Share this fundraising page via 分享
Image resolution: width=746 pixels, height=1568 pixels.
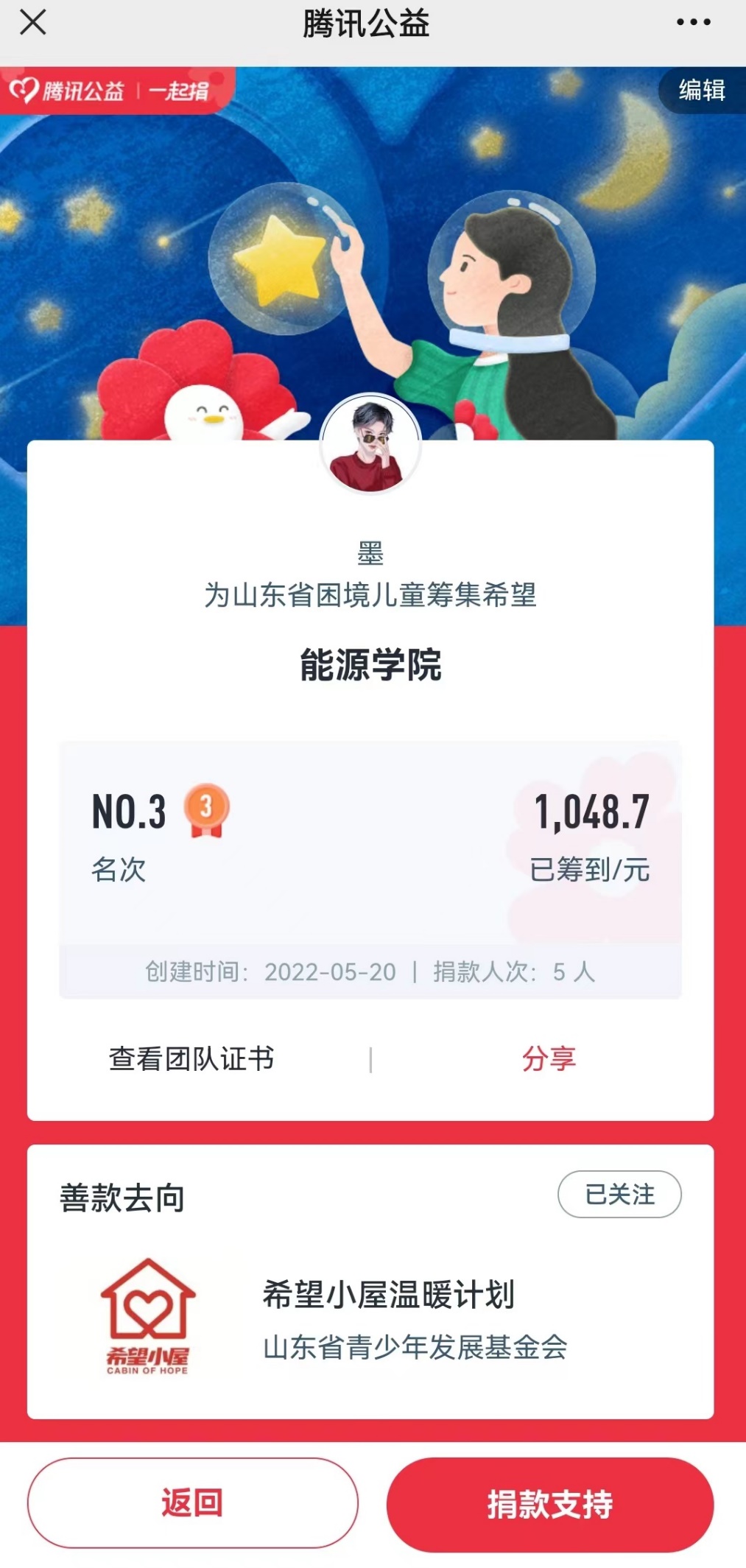[549, 1059]
